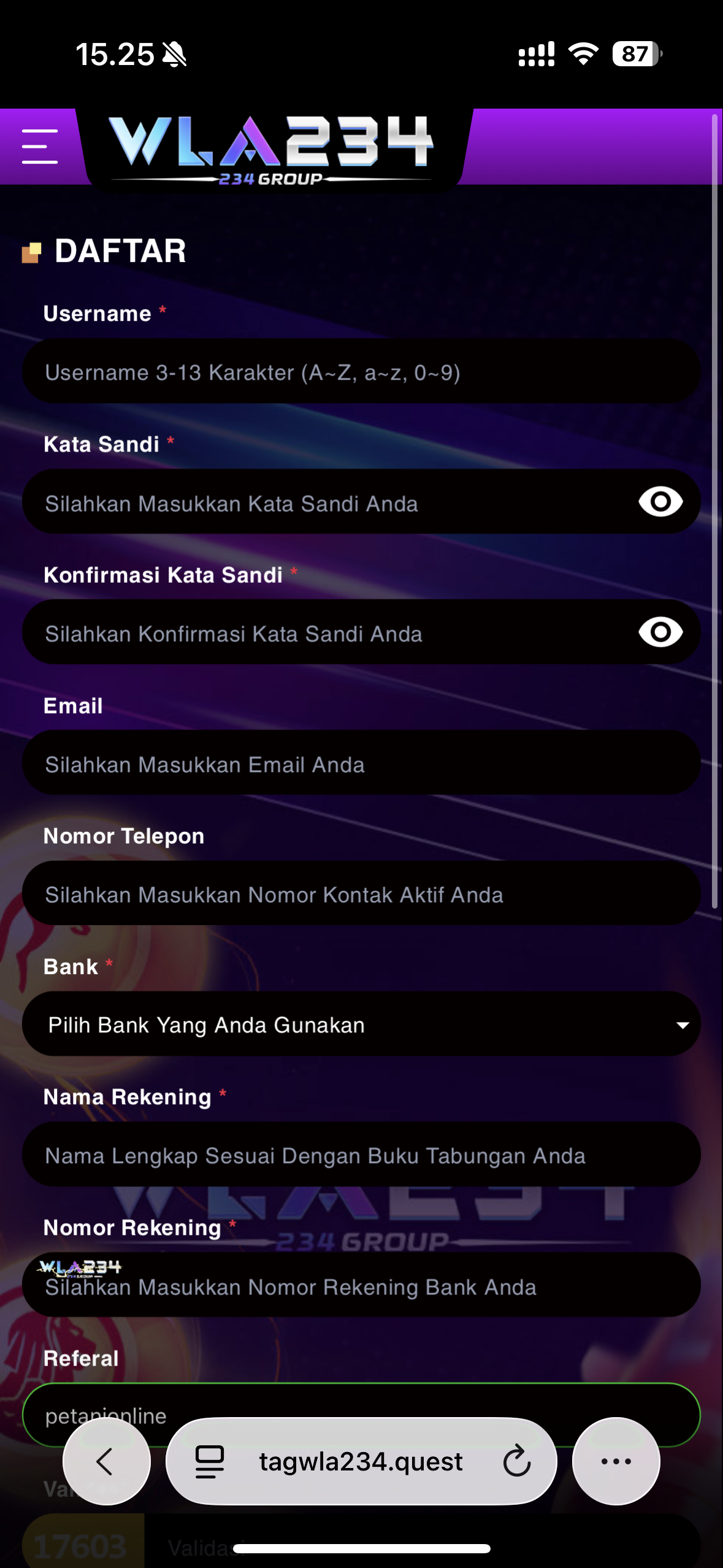Screen dimensions: 723x1568
Task: Focus the Nama Rekening field
Action: pos(361,1155)
